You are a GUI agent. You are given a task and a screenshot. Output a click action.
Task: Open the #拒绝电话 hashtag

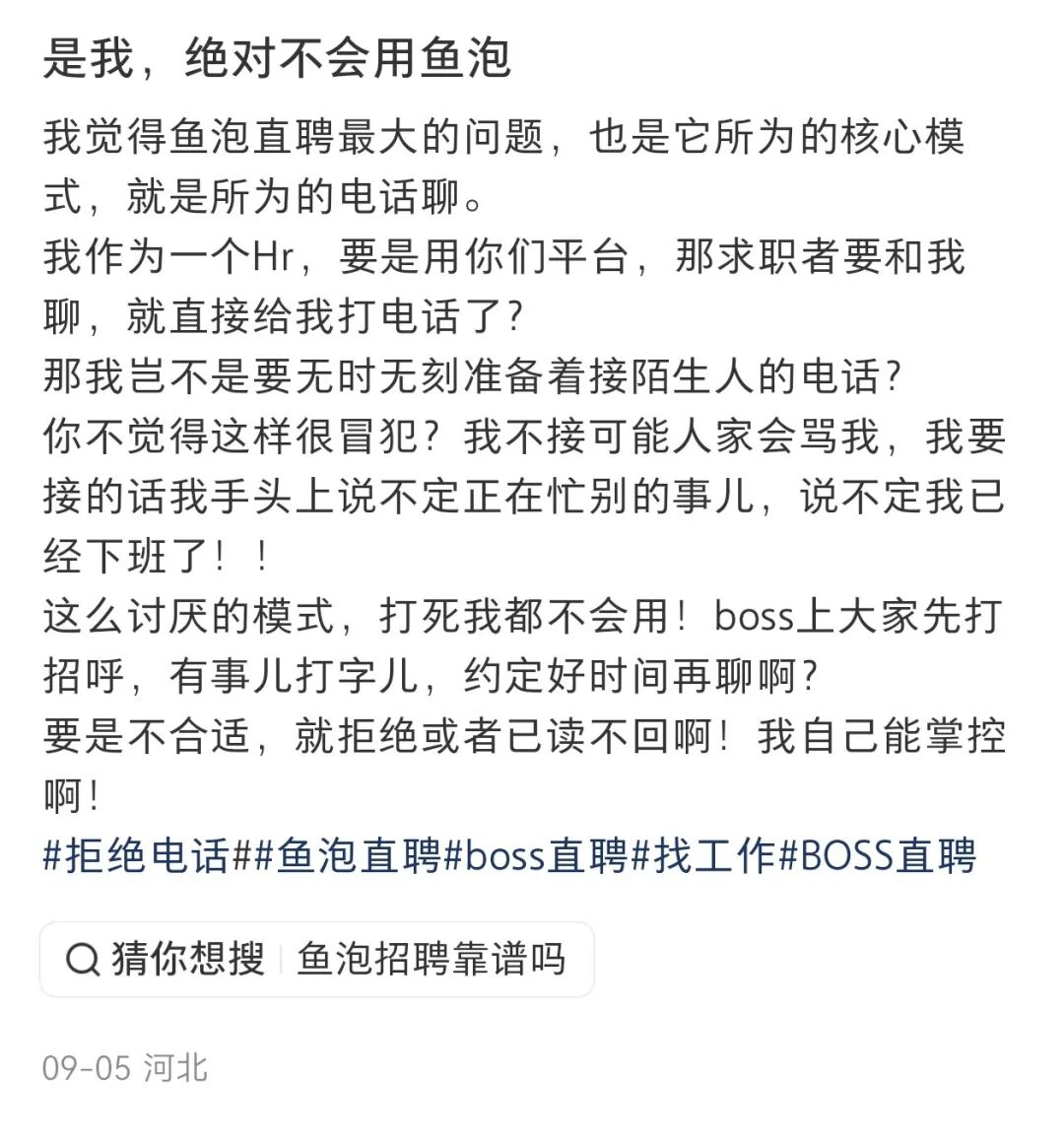136,855
